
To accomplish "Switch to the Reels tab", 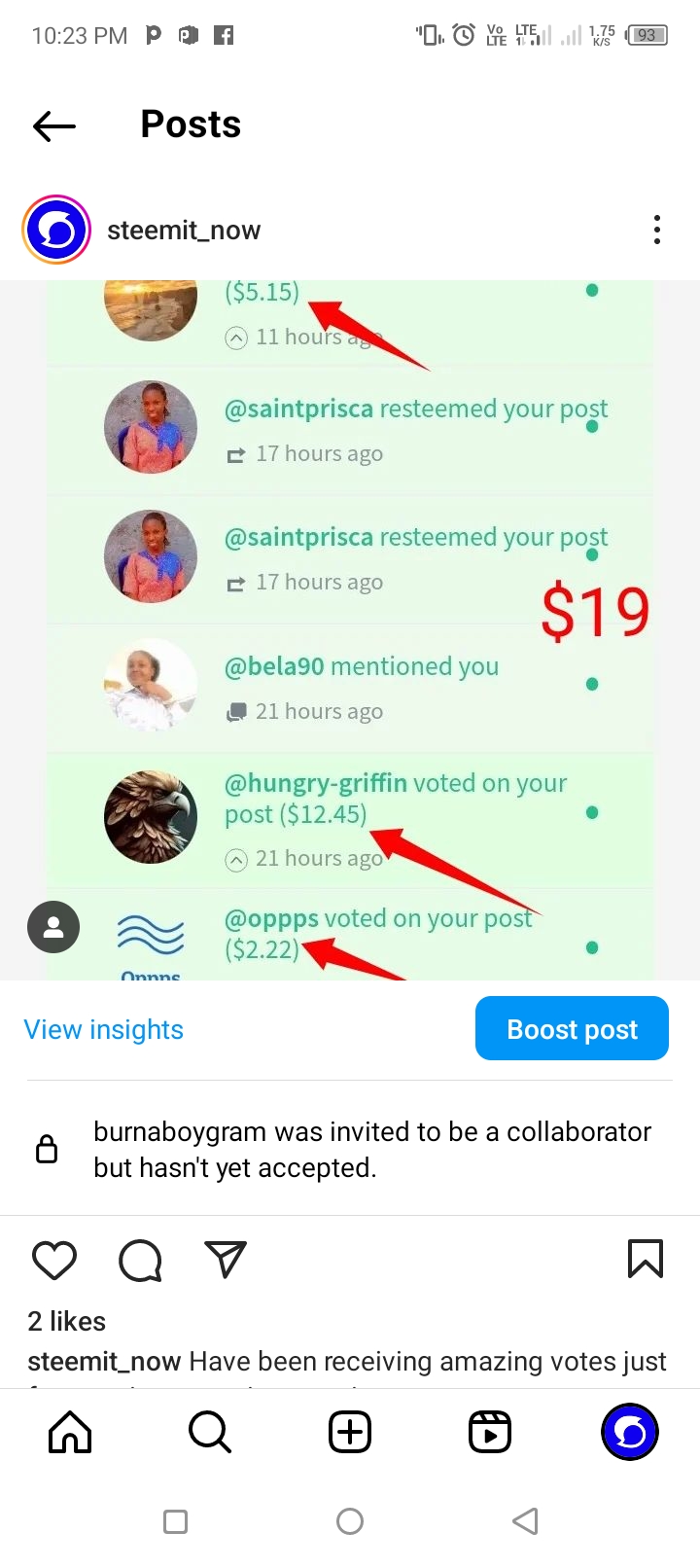I will (490, 1432).
